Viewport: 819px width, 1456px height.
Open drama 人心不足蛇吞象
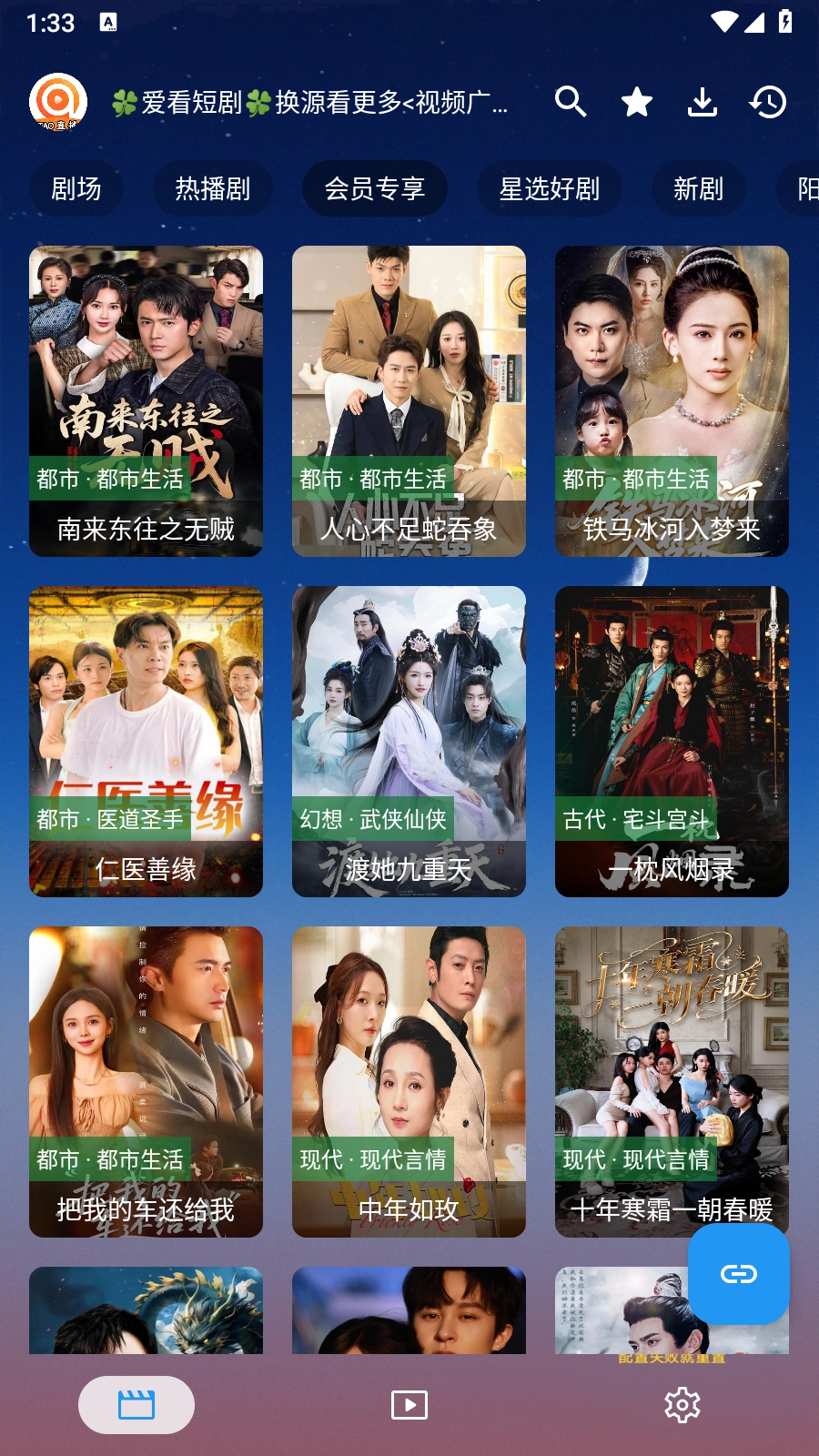coord(409,400)
